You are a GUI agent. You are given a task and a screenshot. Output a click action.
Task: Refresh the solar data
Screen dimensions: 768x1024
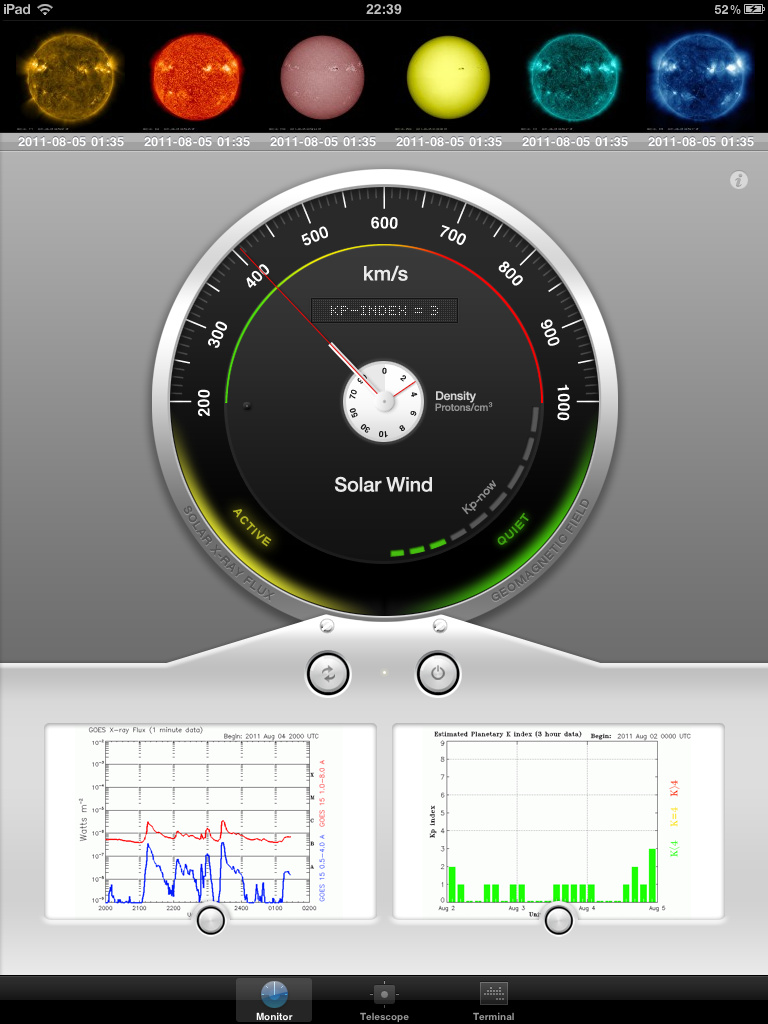(330, 674)
